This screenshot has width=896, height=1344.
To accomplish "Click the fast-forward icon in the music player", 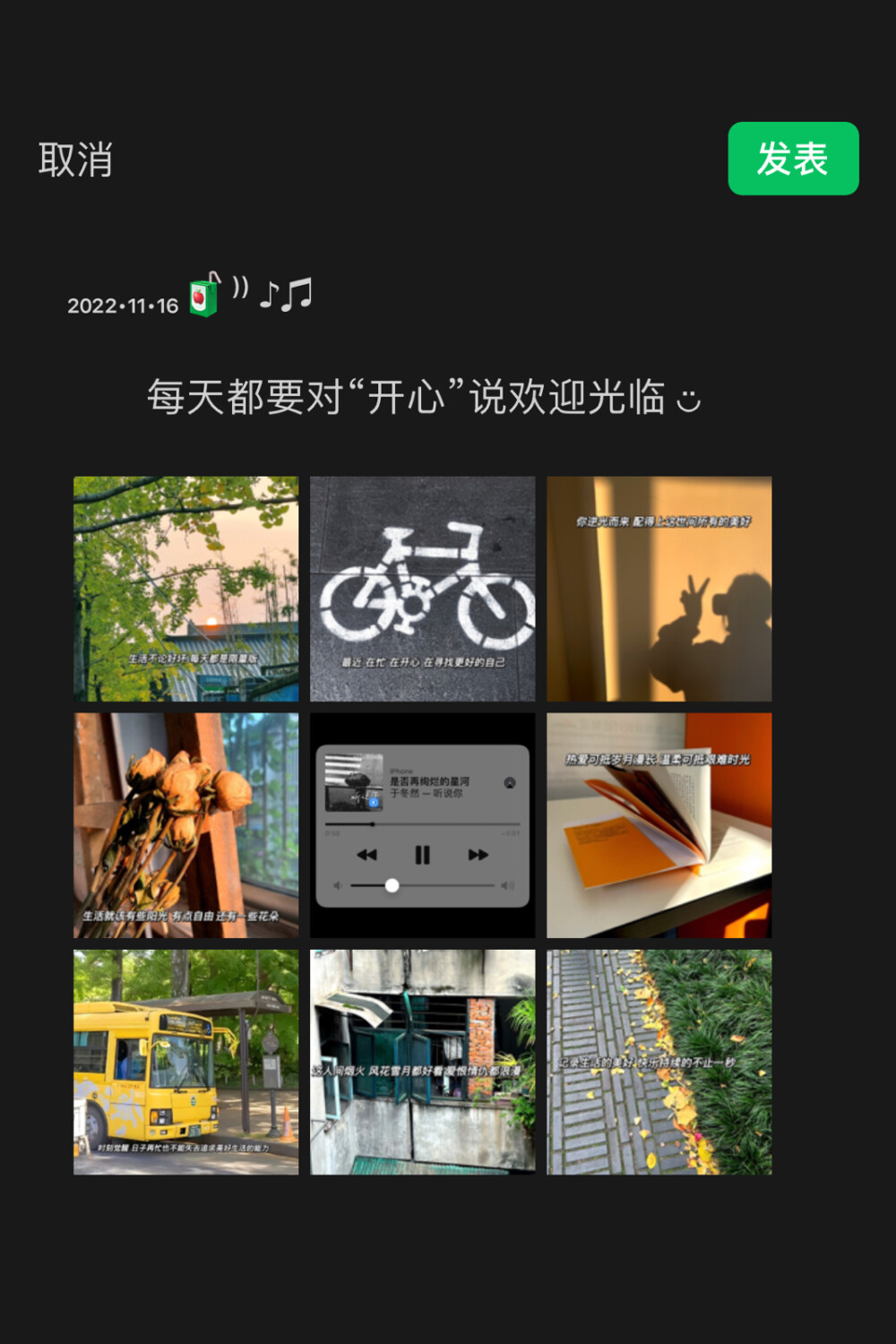I will [478, 855].
